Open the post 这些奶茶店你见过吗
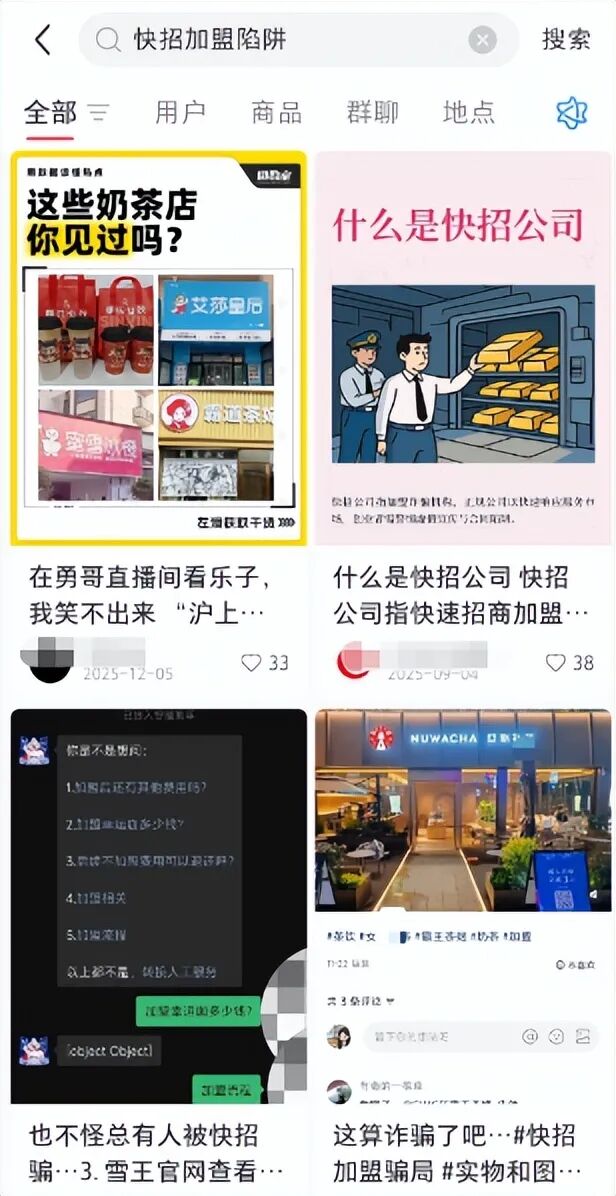This screenshot has width=616, height=1196. tap(158, 348)
